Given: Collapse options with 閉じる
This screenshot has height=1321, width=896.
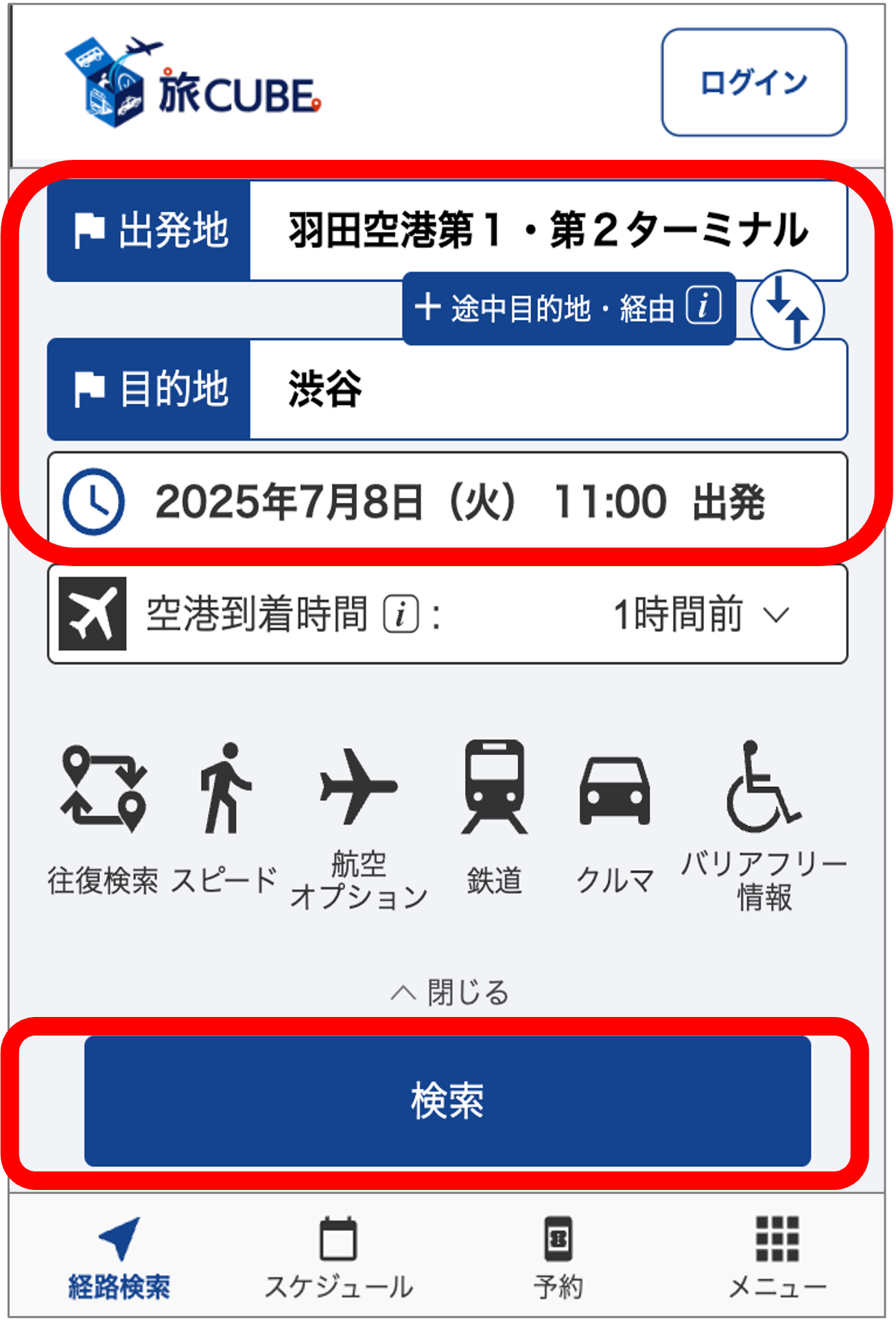Looking at the screenshot, I should click(x=449, y=992).
